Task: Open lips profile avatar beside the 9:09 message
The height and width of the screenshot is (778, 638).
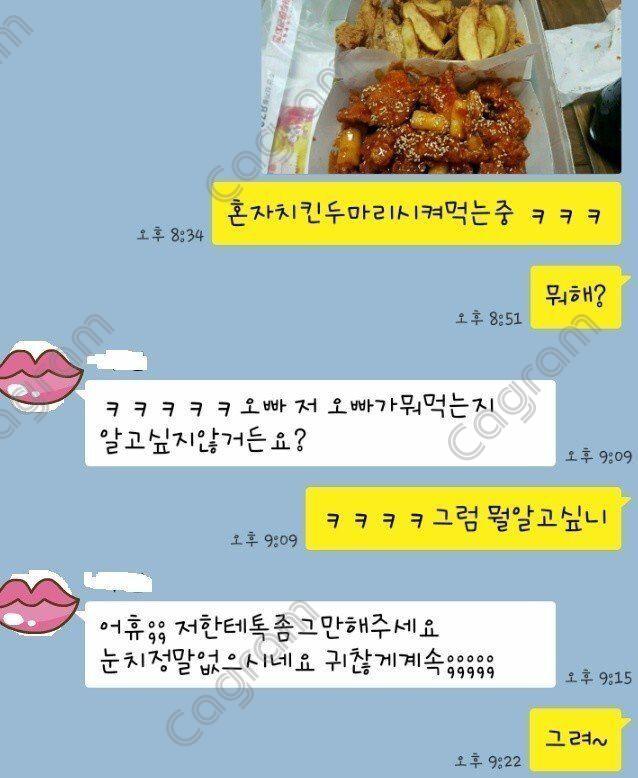Action: pyautogui.click(x=40, y=375)
